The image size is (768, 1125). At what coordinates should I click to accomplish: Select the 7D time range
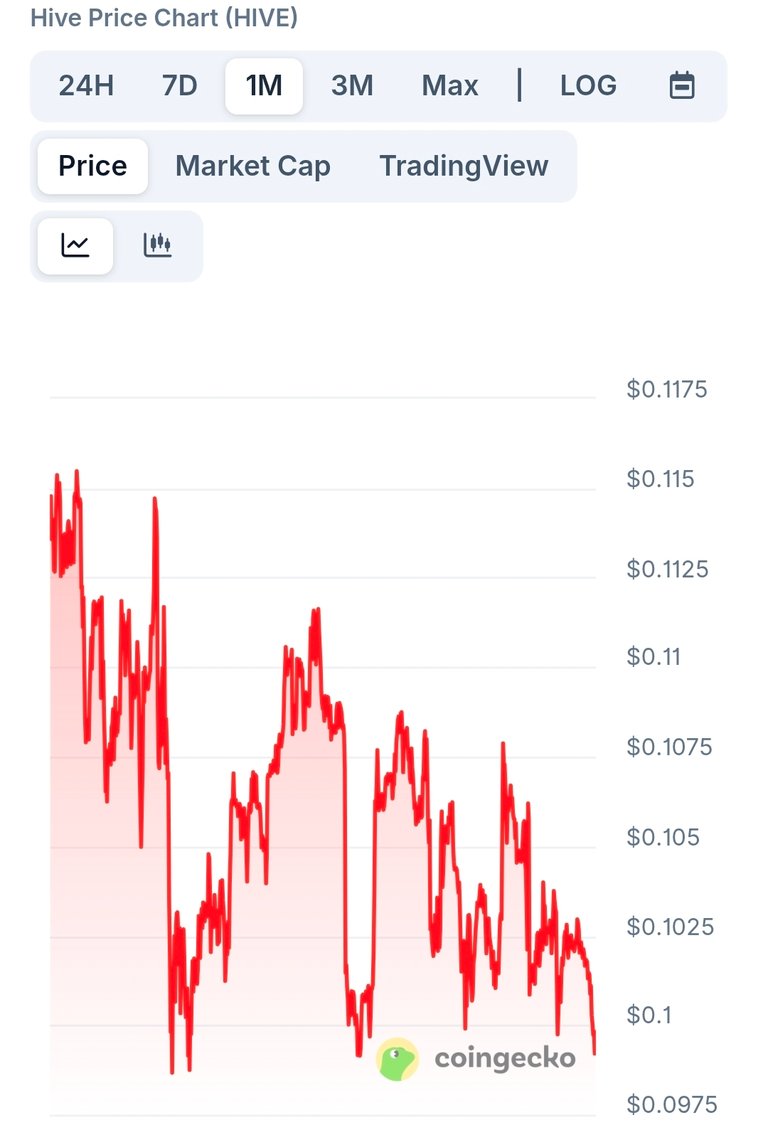(x=180, y=86)
